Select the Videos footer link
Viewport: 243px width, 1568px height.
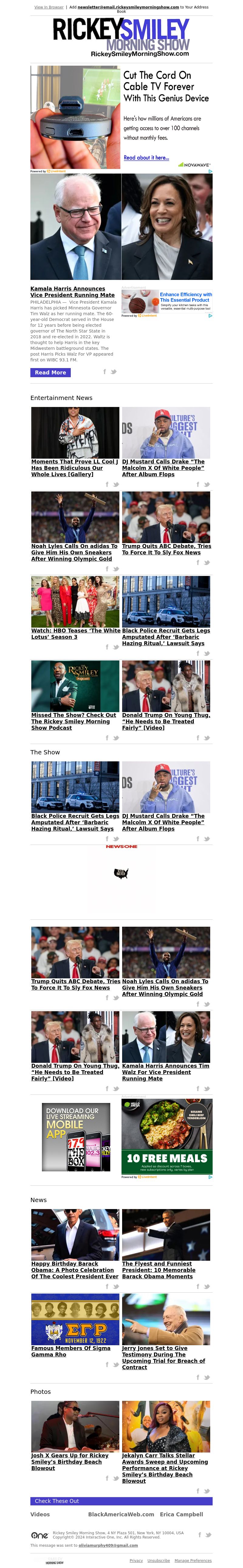pos(40,1514)
